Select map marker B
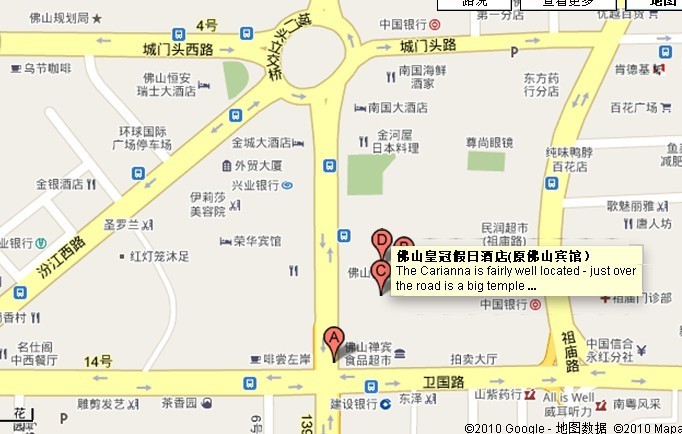This screenshot has height=434, width=682. (404, 243)
